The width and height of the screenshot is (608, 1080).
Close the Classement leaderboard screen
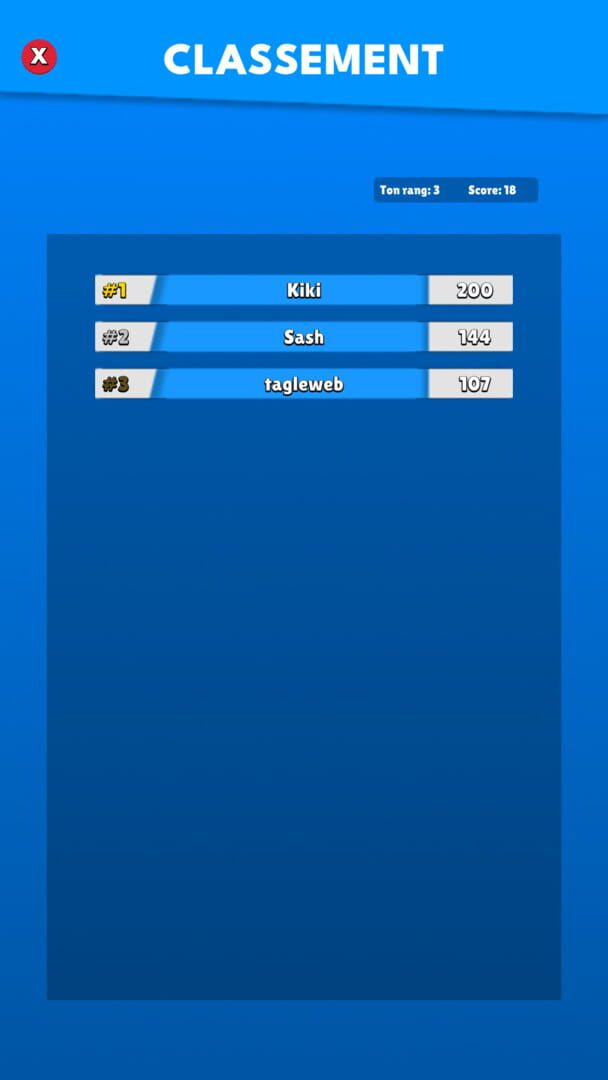coord(39,57)
